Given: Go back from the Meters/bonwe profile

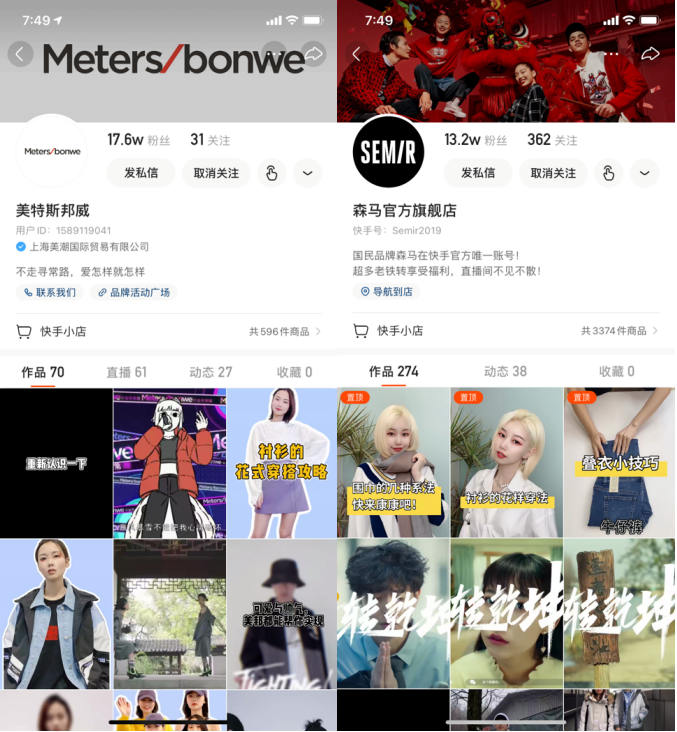Looking at the screenshot, I should (20, 54).
